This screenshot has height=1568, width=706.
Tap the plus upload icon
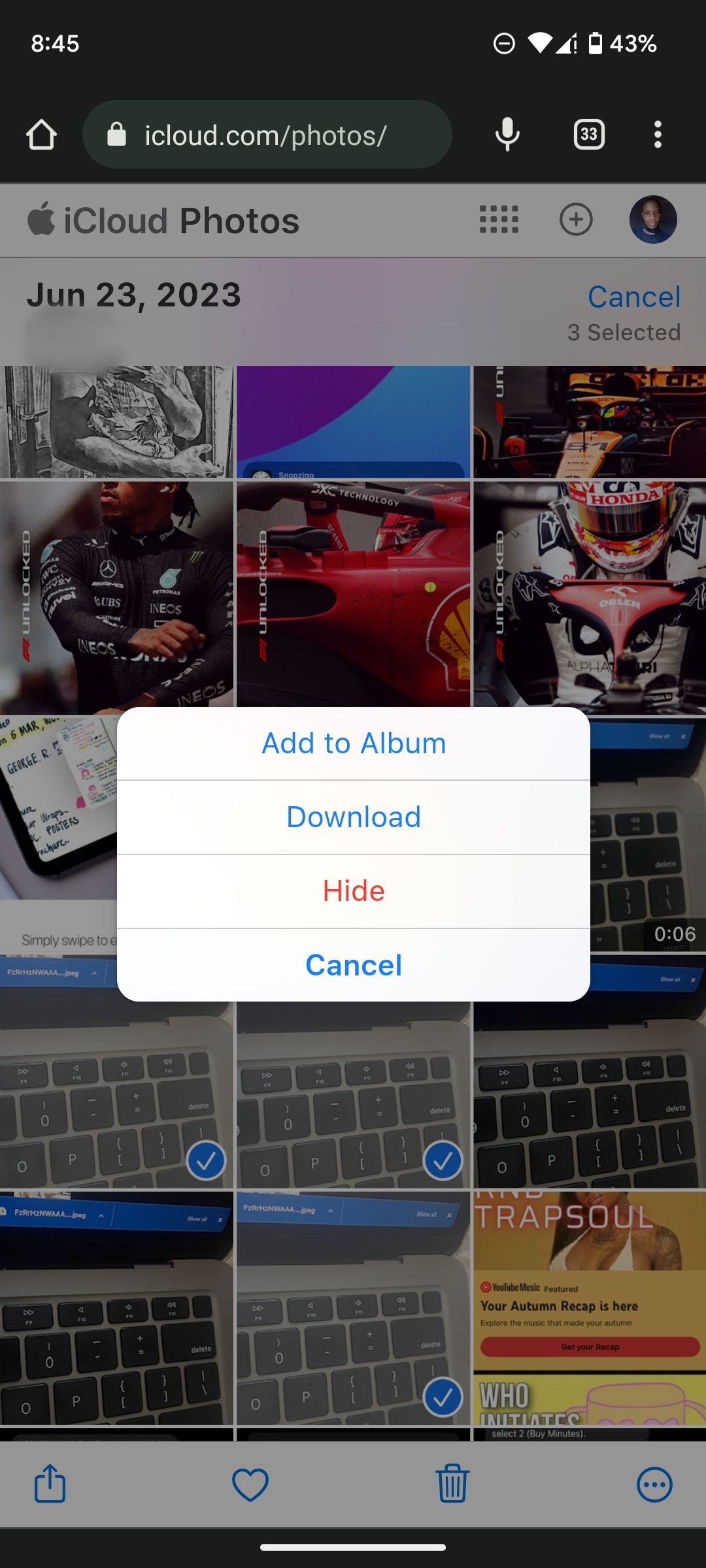click(576, 220)
